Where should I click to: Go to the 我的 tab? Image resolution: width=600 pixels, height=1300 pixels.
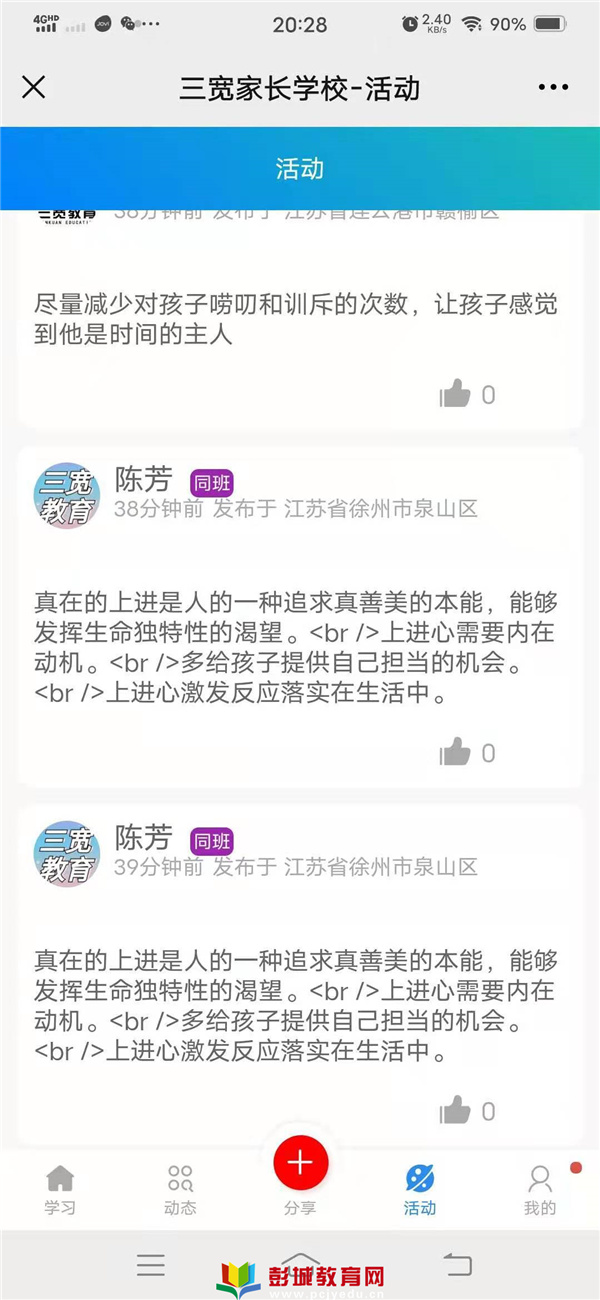(x=540, y=1190)
